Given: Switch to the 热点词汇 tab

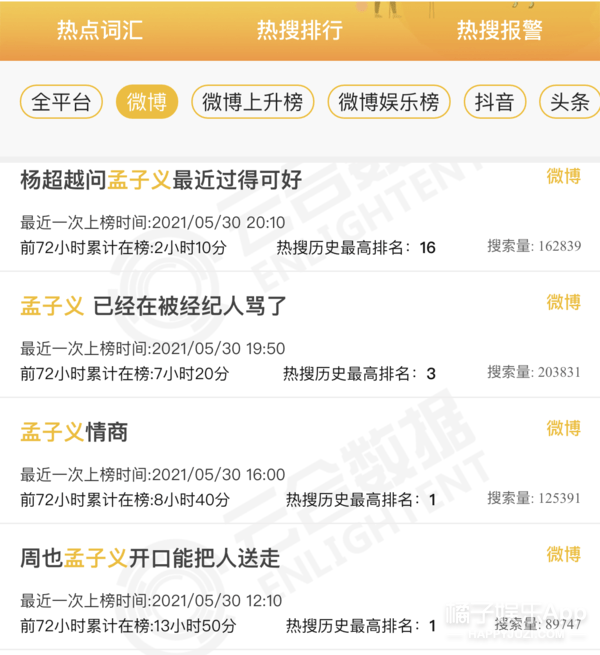Looking at the screenshot, I should 98,30.
